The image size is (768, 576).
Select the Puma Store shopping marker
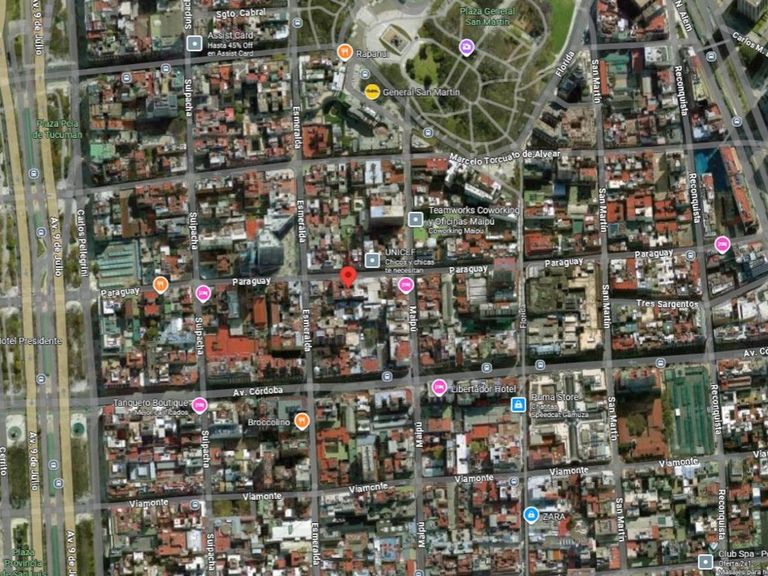click(518, 405)
